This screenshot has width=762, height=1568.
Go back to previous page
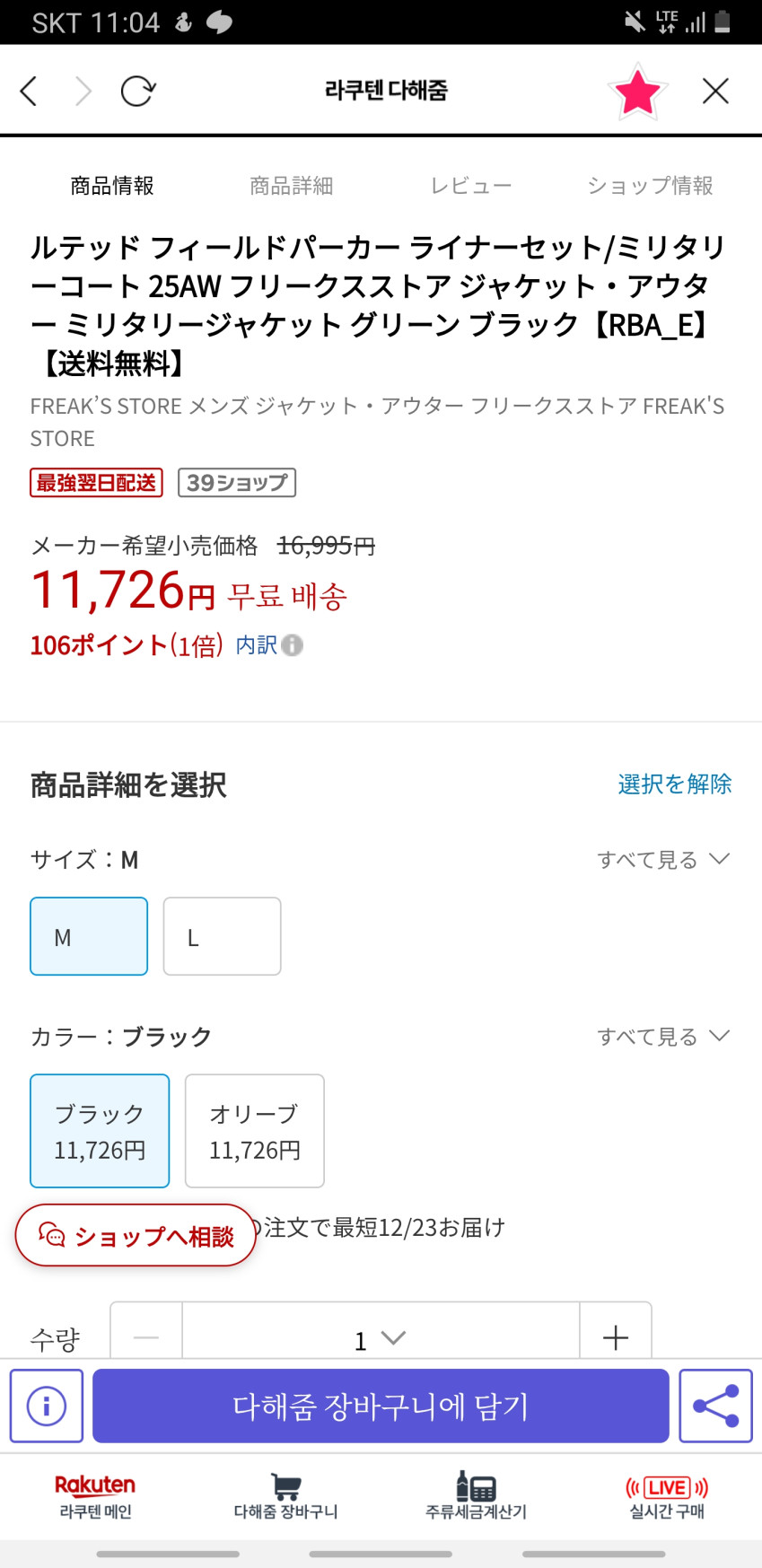[x=29, y=91]
